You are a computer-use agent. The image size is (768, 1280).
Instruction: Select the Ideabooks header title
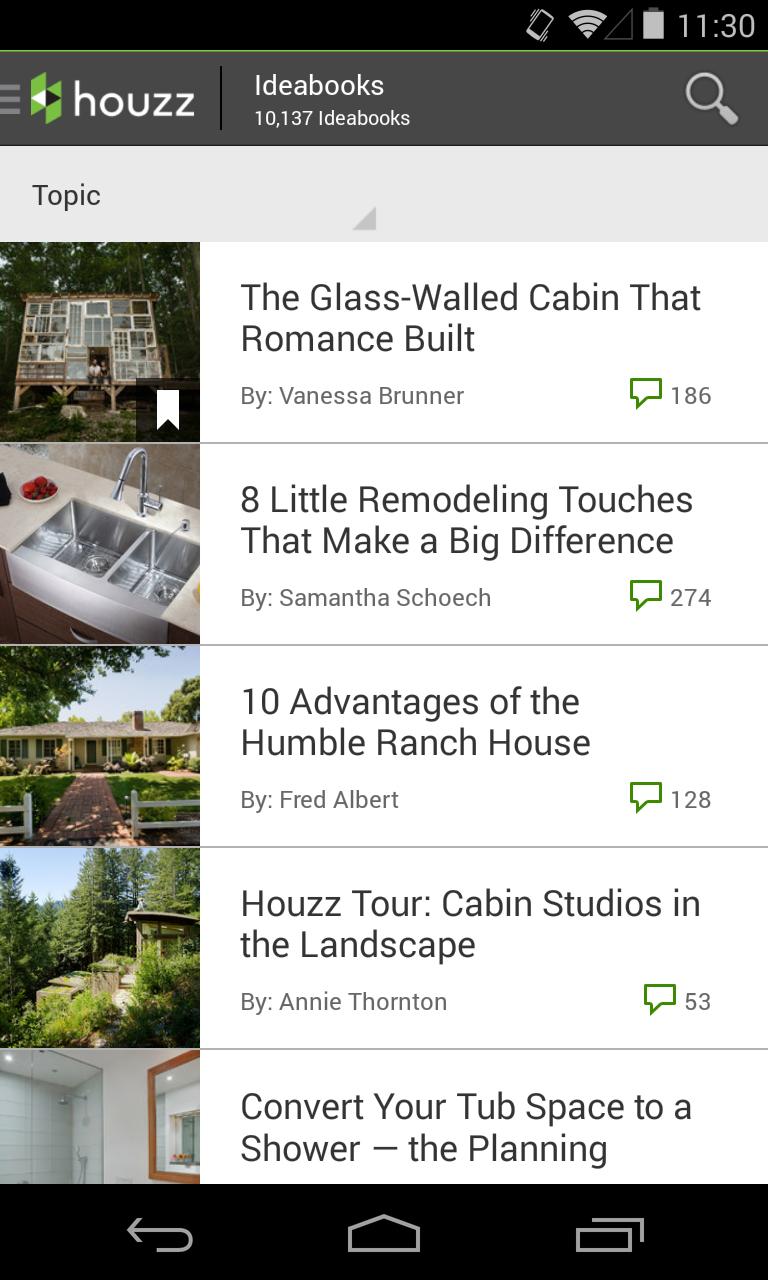pos(317,86)
